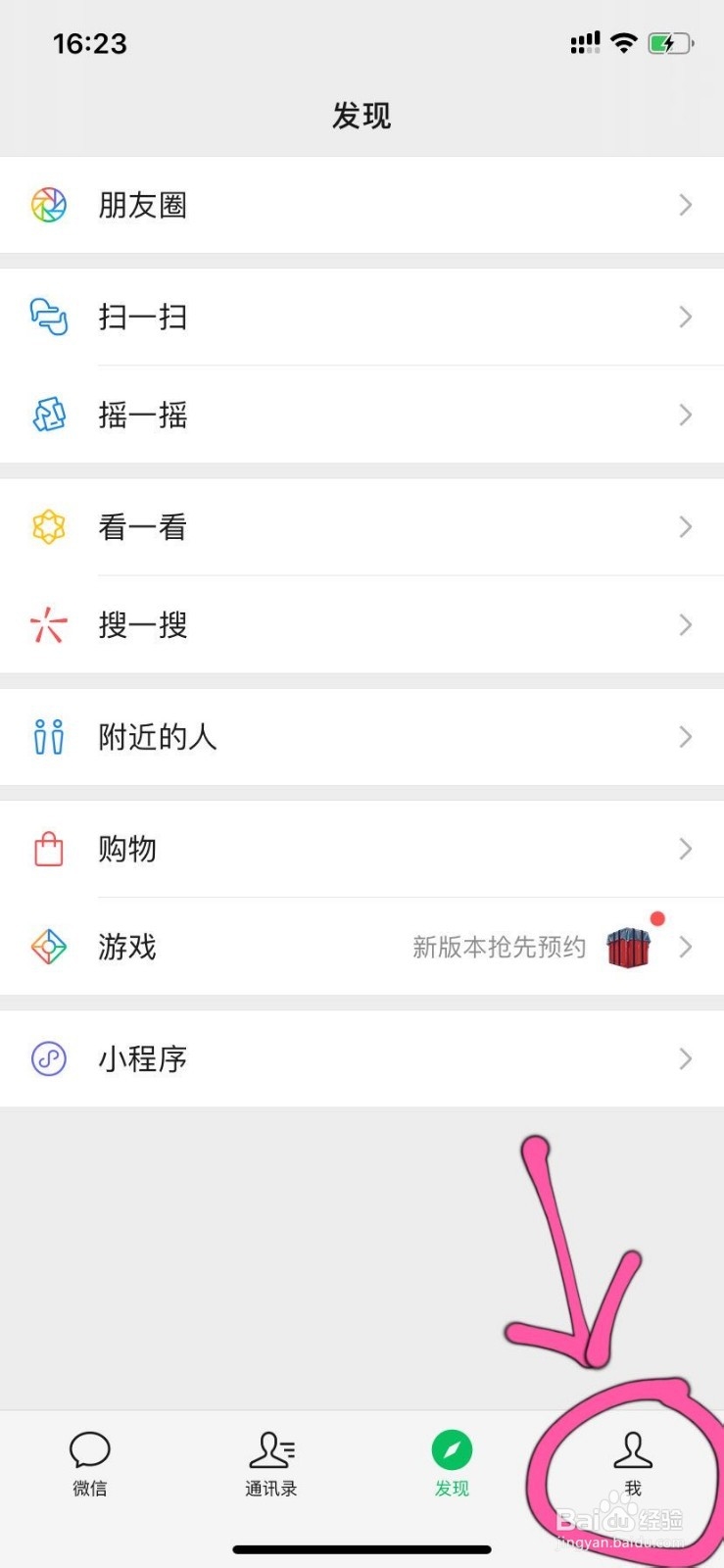The image size is (724, 1568).
Task: Tap the red notification dot on Games
Action: point(657,919)
